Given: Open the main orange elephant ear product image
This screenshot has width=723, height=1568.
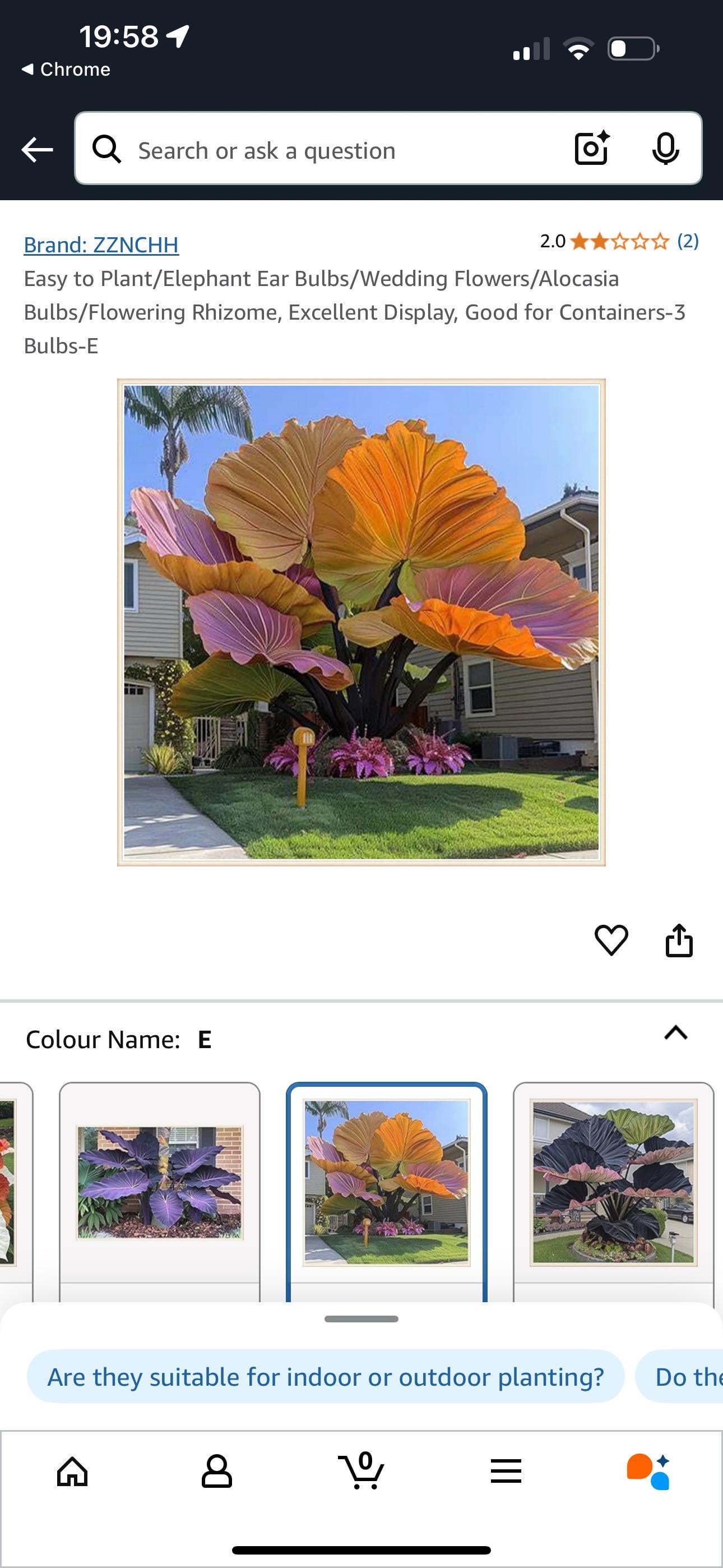Looking at the screenshot, I should [x=361, y=622].
